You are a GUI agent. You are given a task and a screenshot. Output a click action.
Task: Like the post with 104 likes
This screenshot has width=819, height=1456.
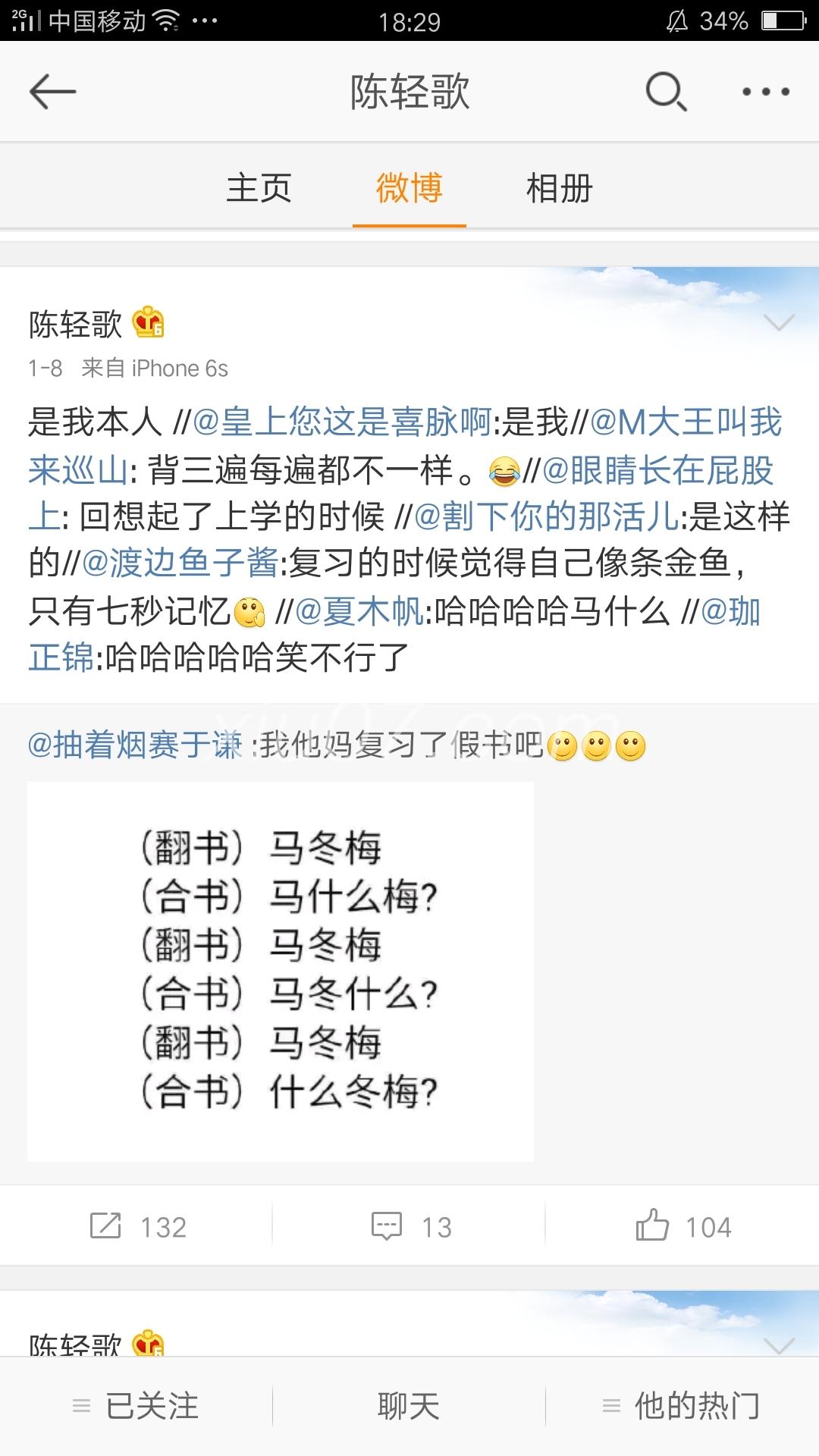[682, 1226]
